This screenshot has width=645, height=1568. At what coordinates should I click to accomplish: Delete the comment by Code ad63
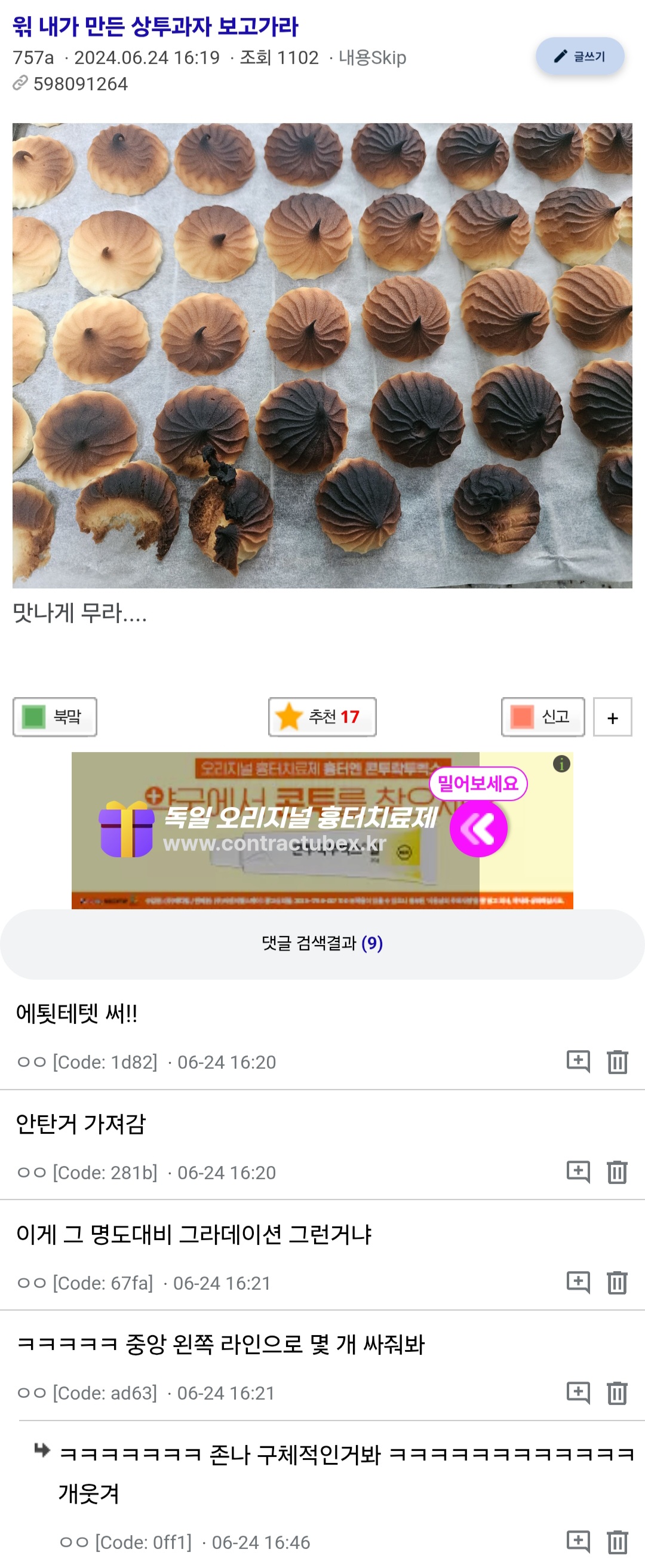617,1393
